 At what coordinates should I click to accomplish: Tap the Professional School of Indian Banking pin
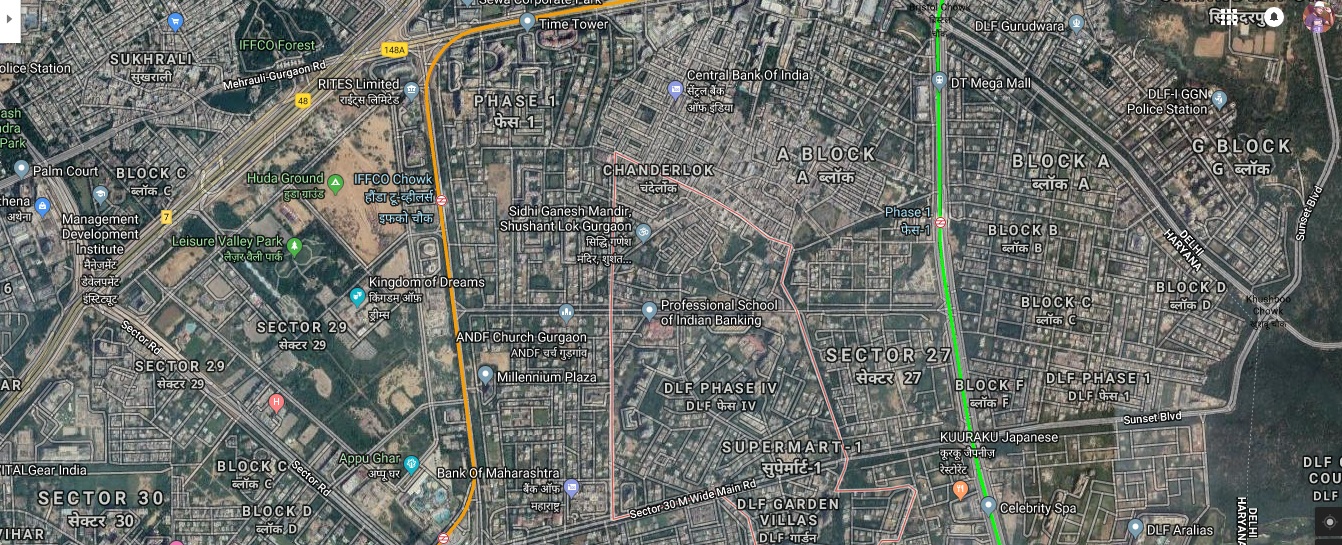click(x=649, y=310)
